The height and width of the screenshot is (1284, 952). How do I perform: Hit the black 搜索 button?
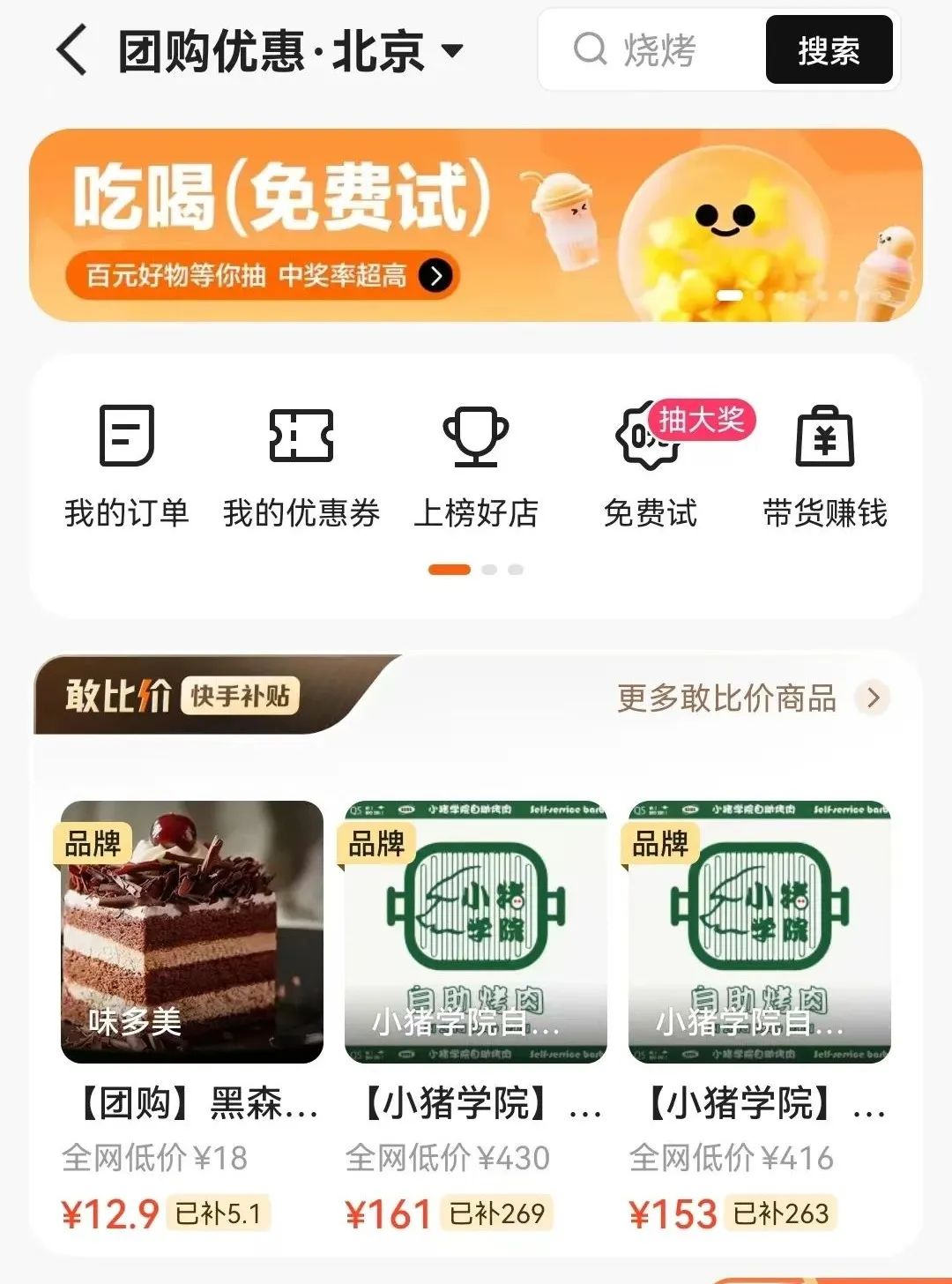point(829,50)
